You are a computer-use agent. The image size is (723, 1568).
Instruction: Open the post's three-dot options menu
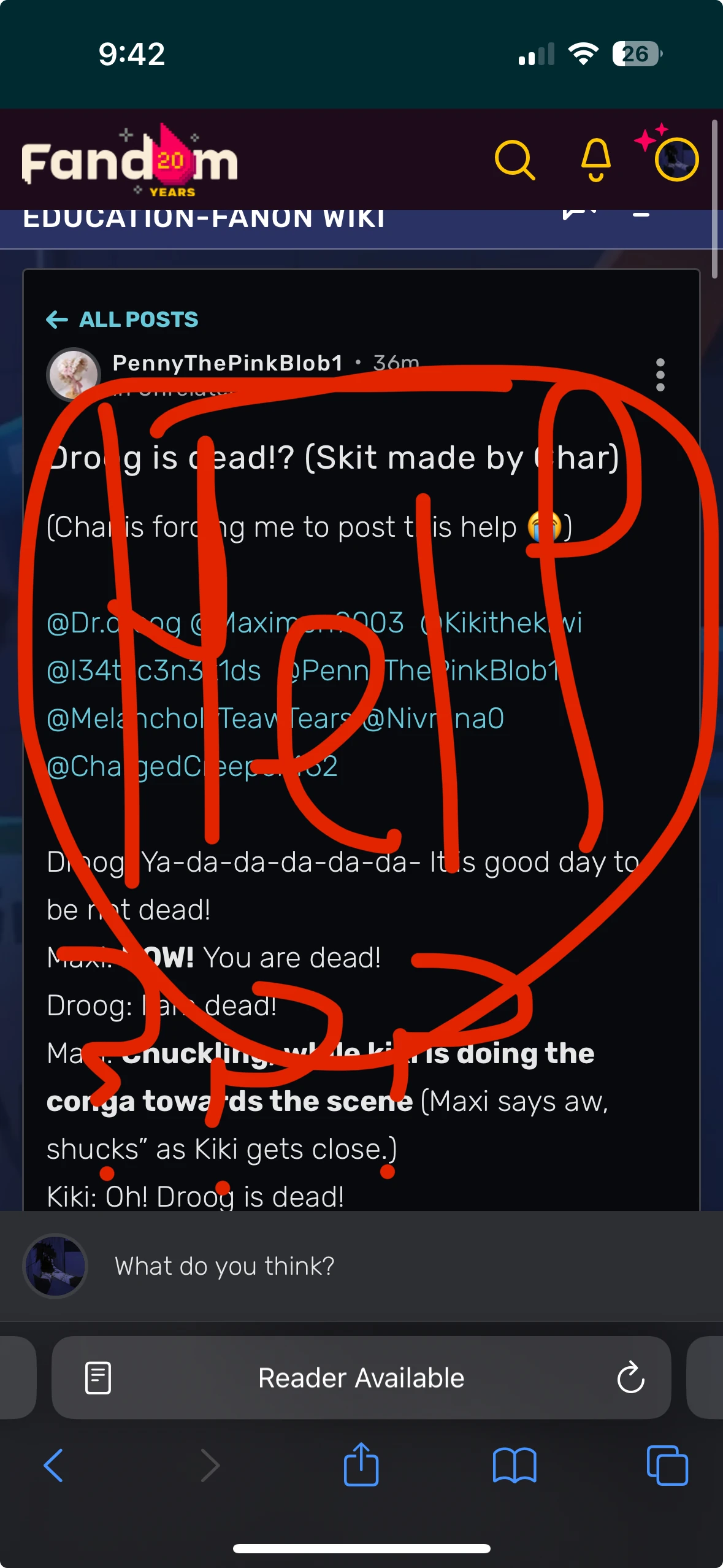[660, 375]
